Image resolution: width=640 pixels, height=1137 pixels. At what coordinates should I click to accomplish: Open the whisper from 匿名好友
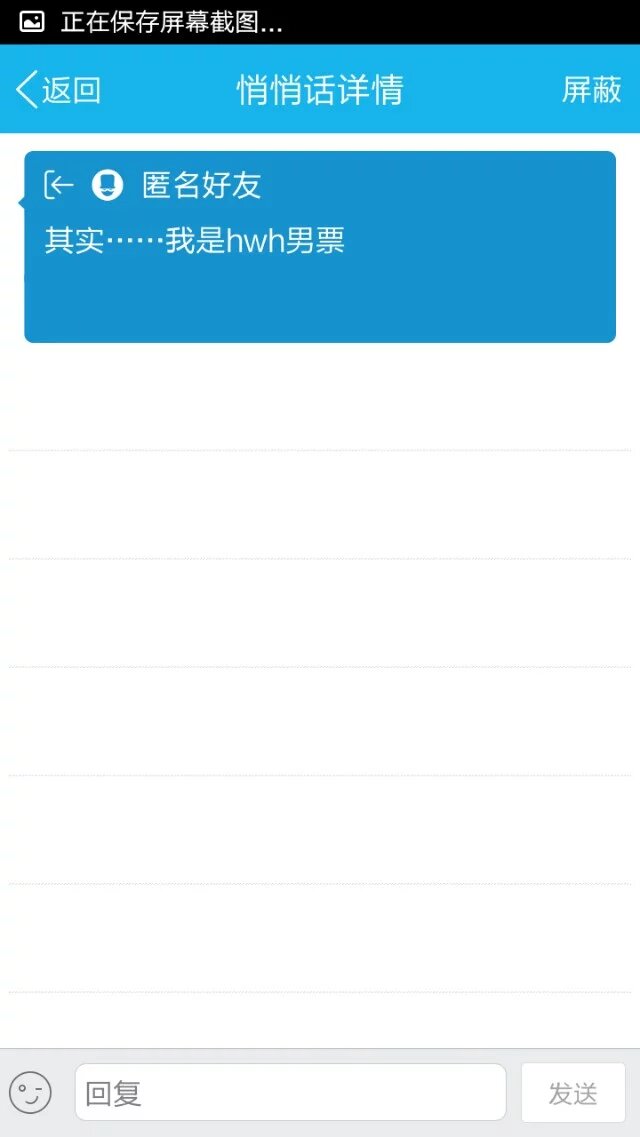click(x=319, y=246)
